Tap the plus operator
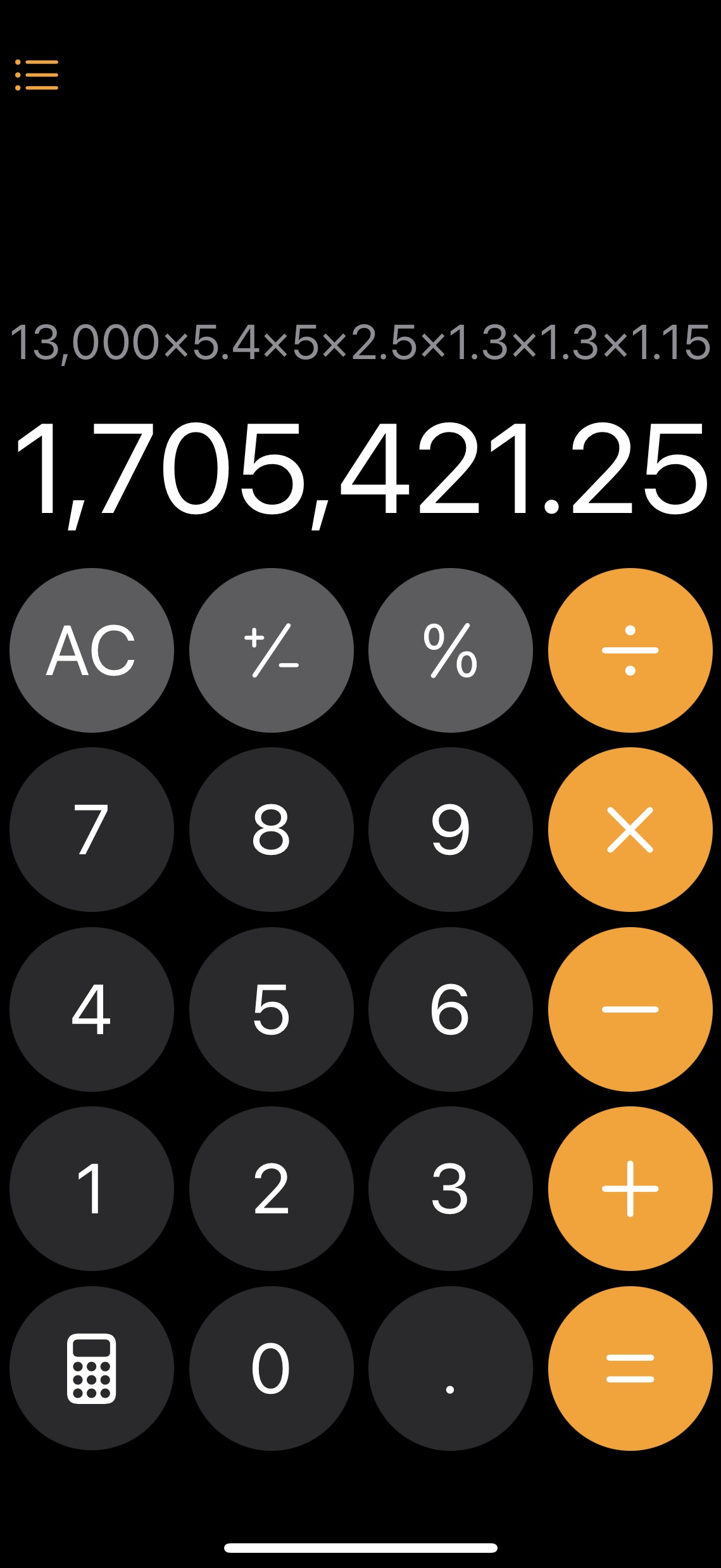The height and width of the screenshot is (1568, 721). 630,1189
